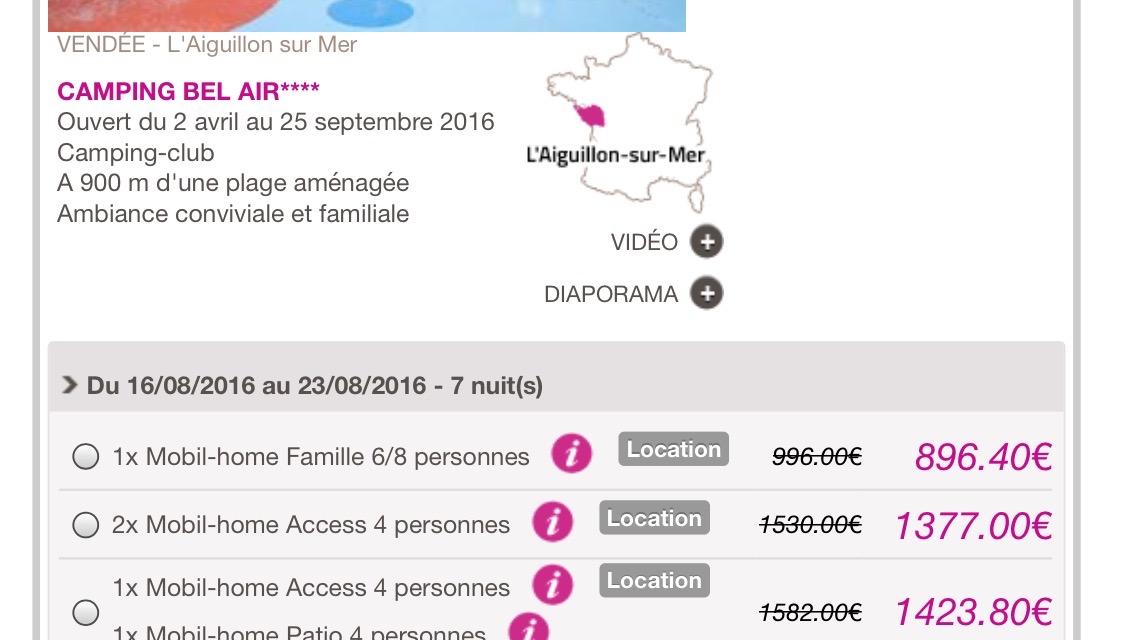Screen dimensions: 1136x640
Task: Open info for 1x Mobil-home Access 4 personnes
Action: pyautogui.click(x=552, y=586)
